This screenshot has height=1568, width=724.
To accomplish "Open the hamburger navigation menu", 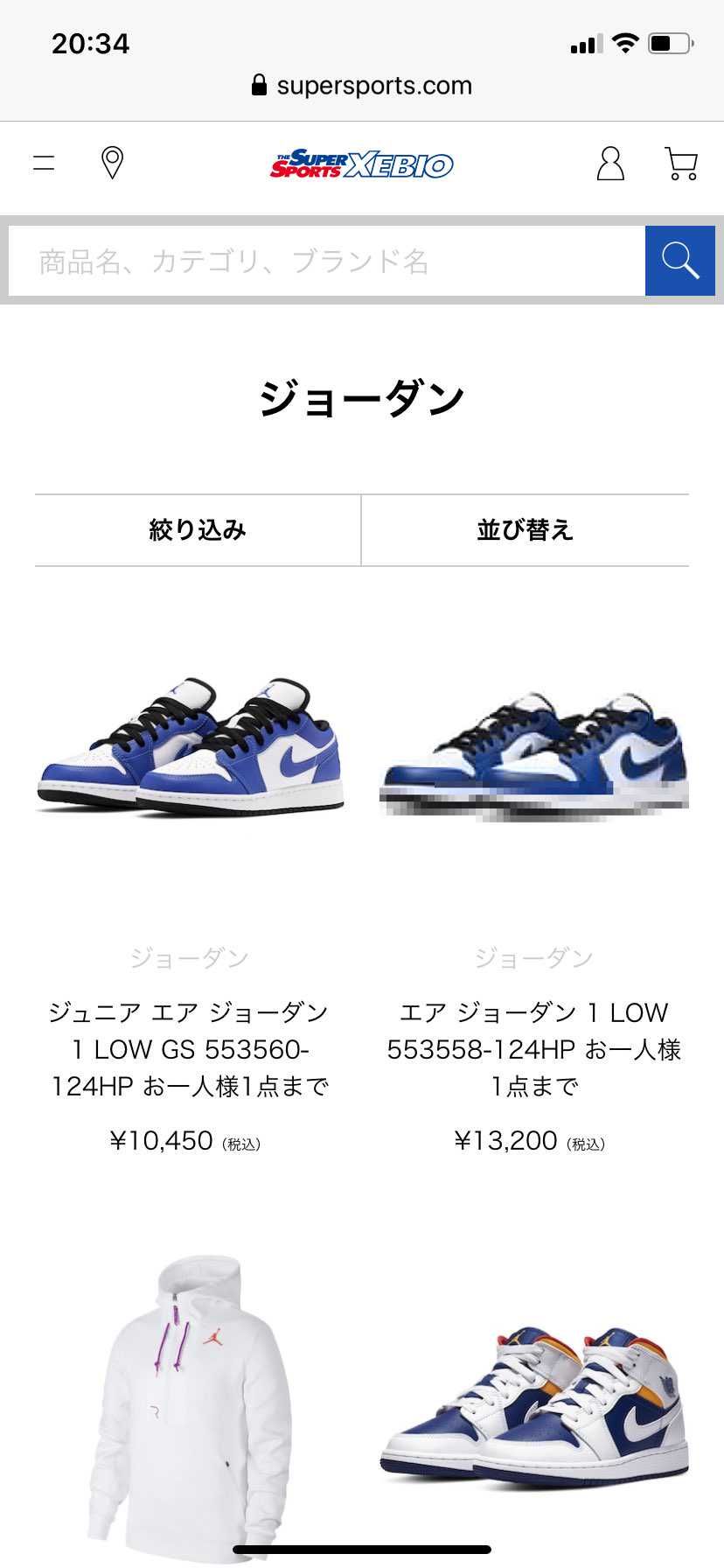I will 41,163.
